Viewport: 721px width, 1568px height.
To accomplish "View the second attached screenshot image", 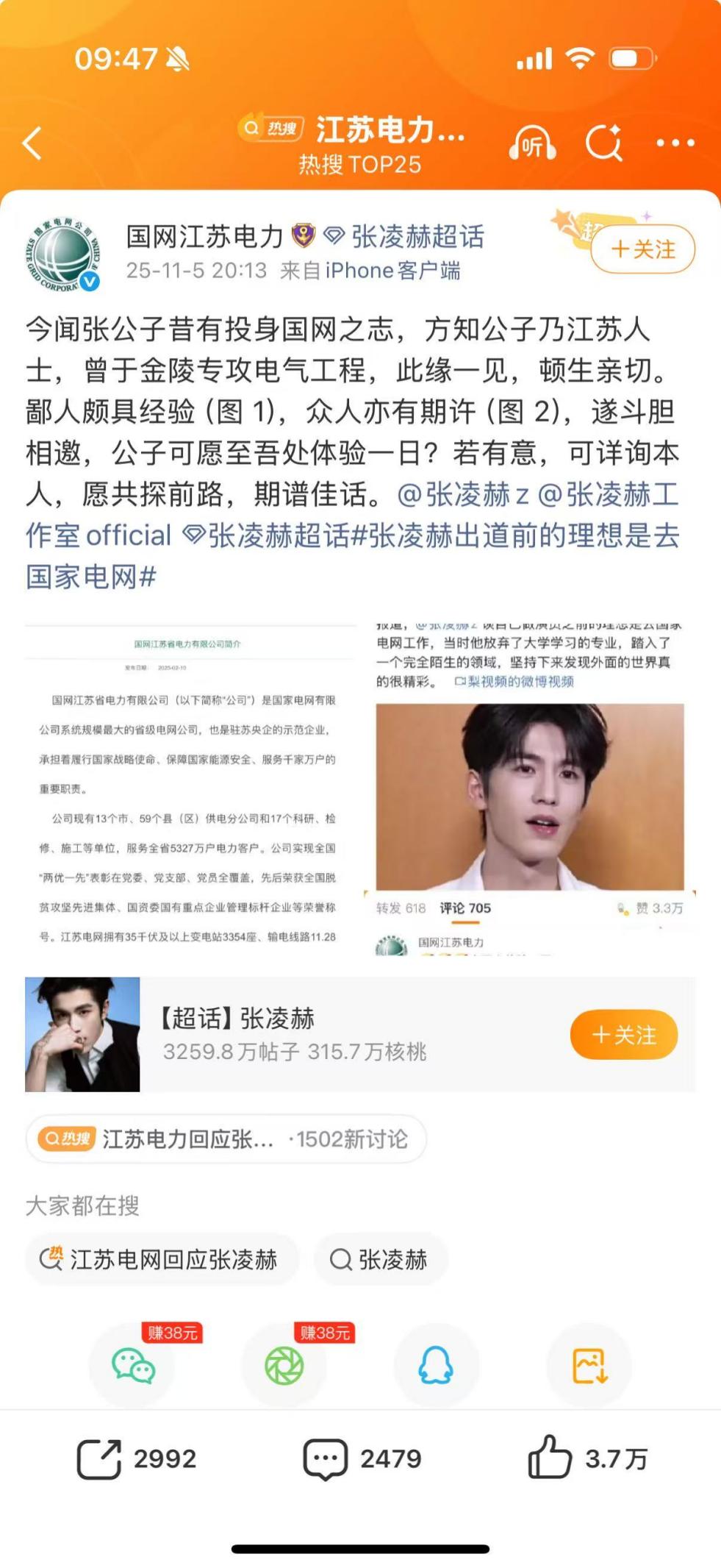I will pos(530,791).
